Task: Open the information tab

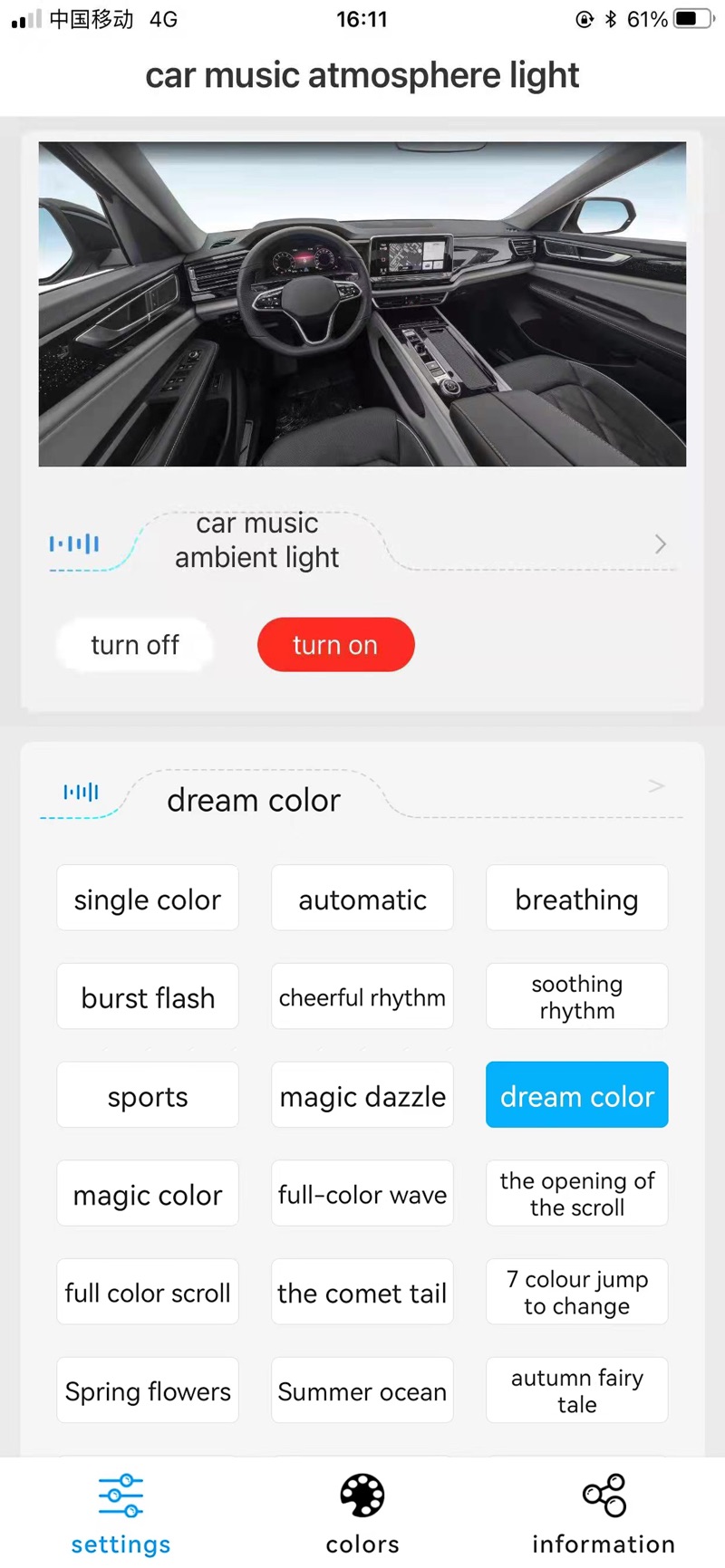Action: point(604,1515)
